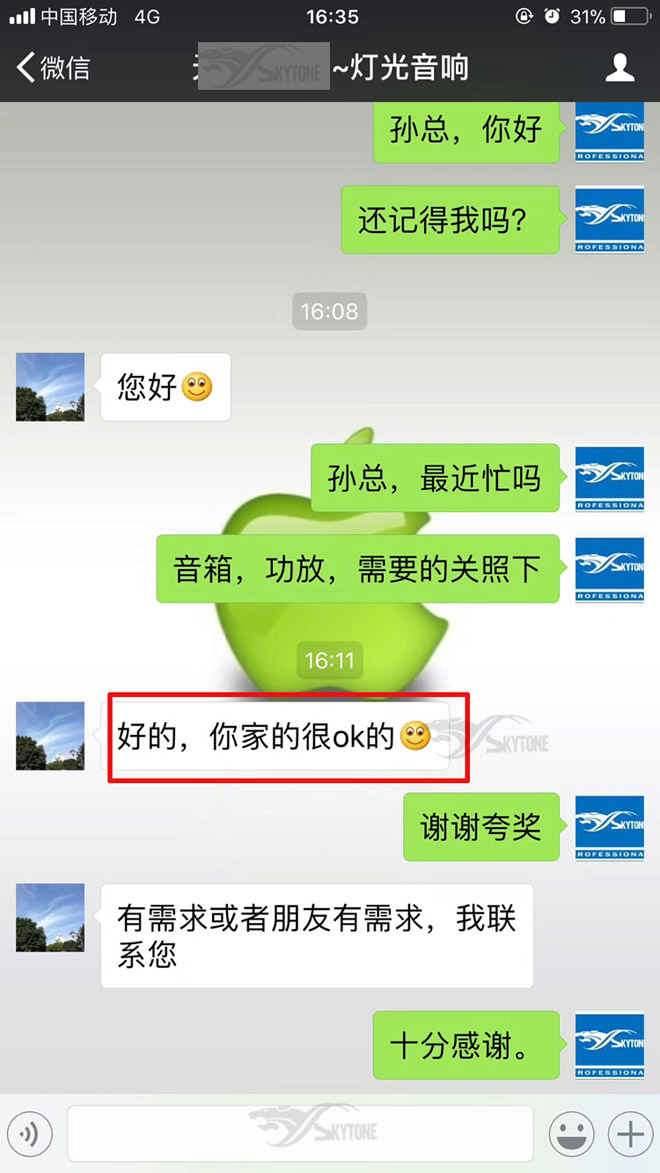Viewport: 660px width, 1173px height.
Task: Open chat info via the profile icon
Action: tap(620, 68)
